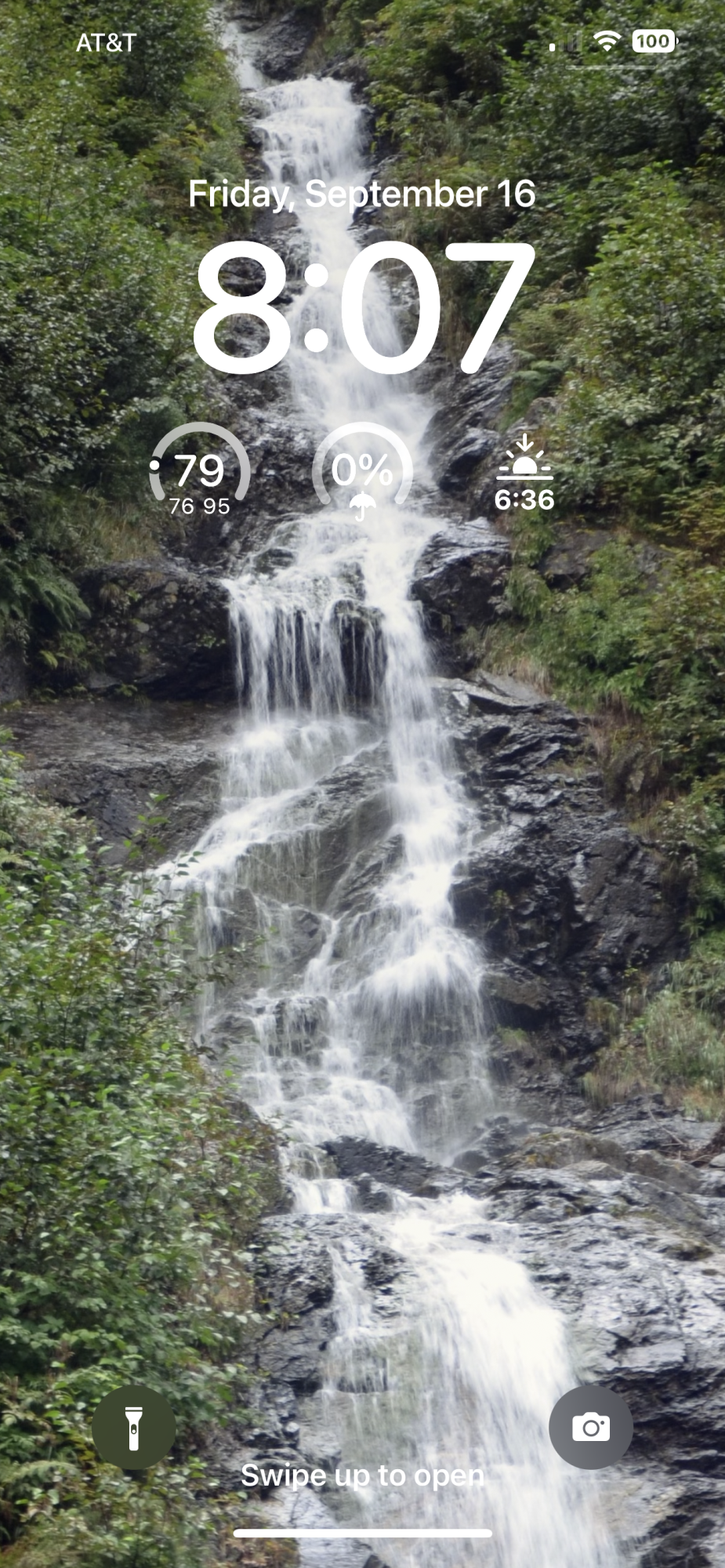
Task: Open the camera from the lock screen
Action: (590, 1427)
